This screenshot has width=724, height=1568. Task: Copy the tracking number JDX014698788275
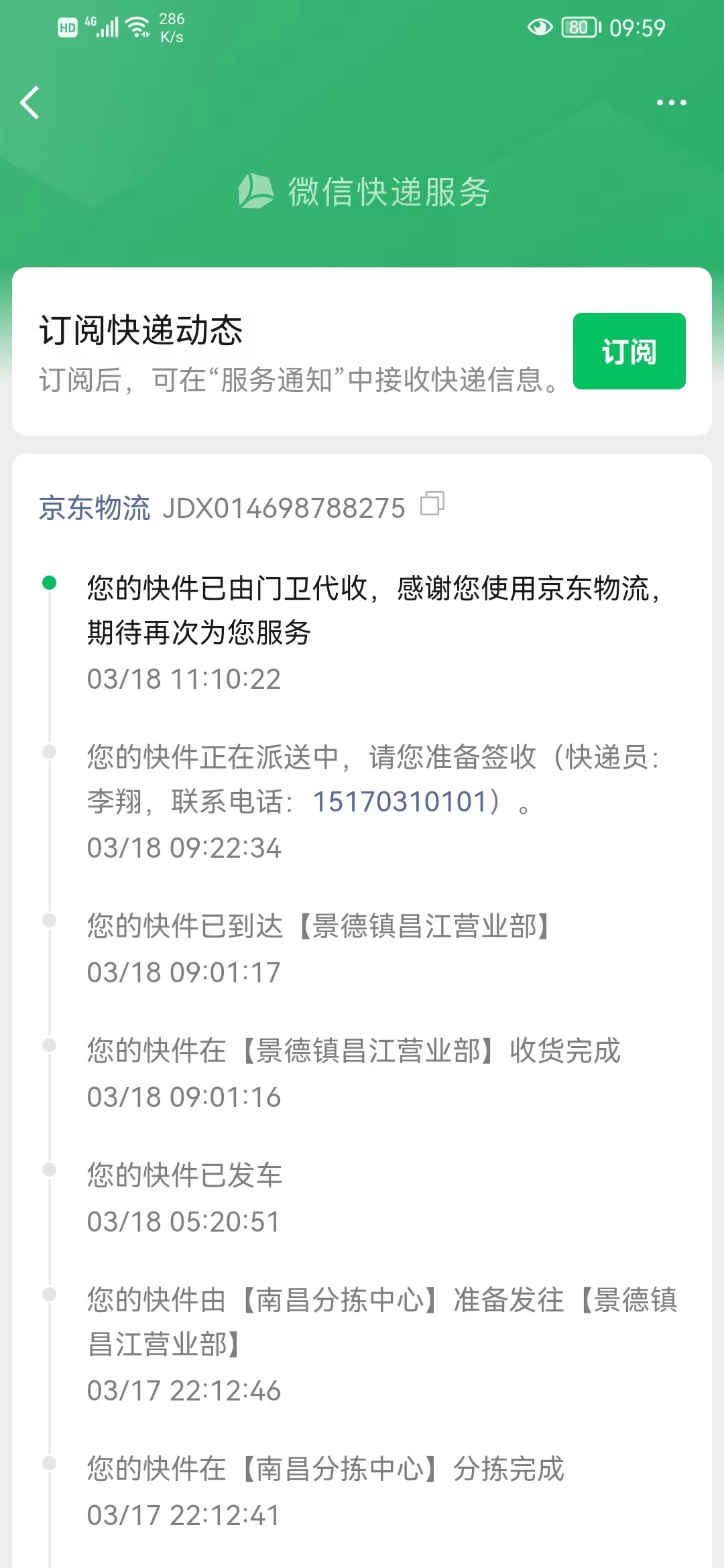(x=432, y=503)
